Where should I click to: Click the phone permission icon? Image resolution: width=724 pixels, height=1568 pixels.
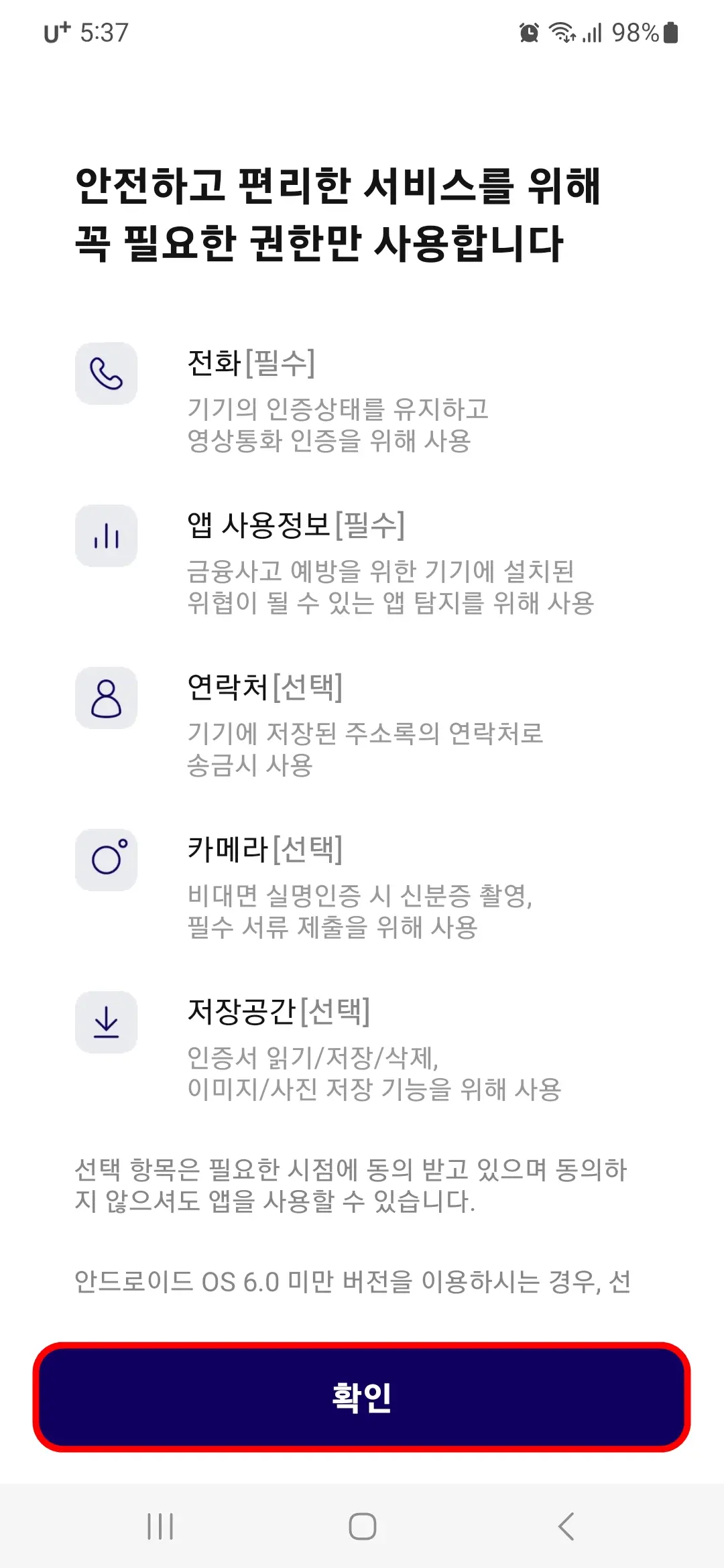click(x=106, y=373)
